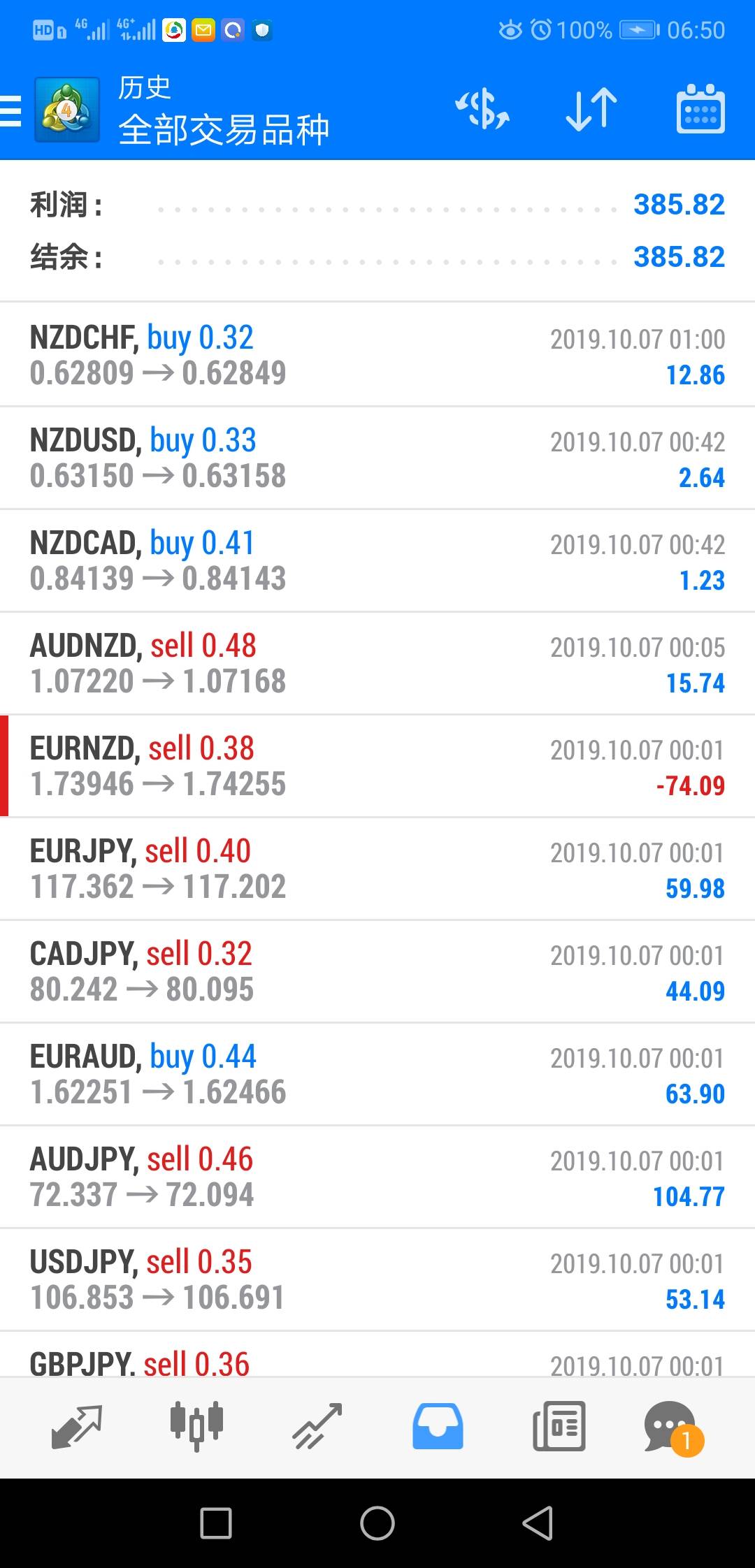The height and width of the screenshot is (1568, 755).
Task: Select the EURJPY sell 0.40 trade
Action: point(377,869)
